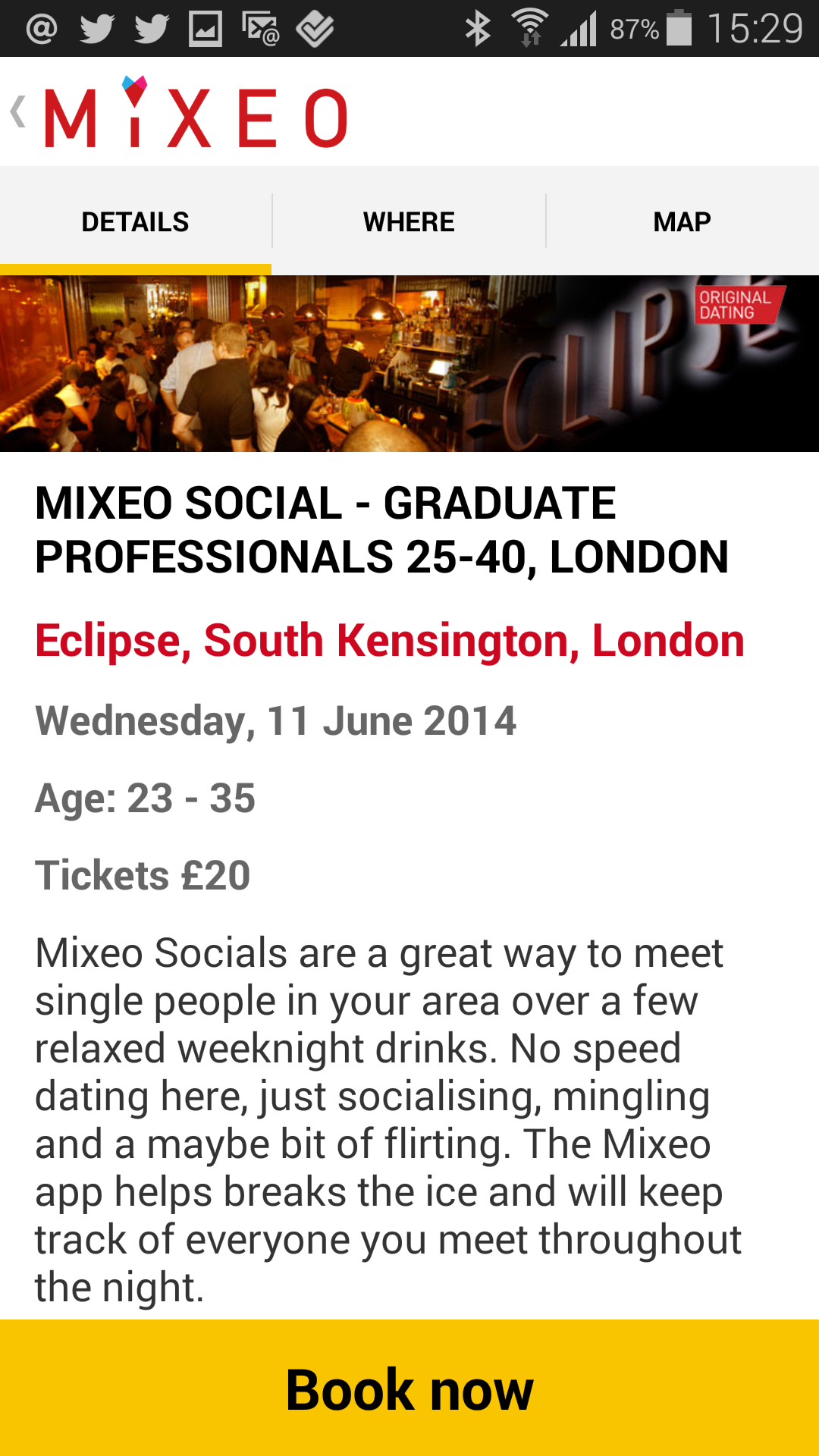Tap the Book now button
Screen dimensions: 819x1456
tap(409, 1389)
